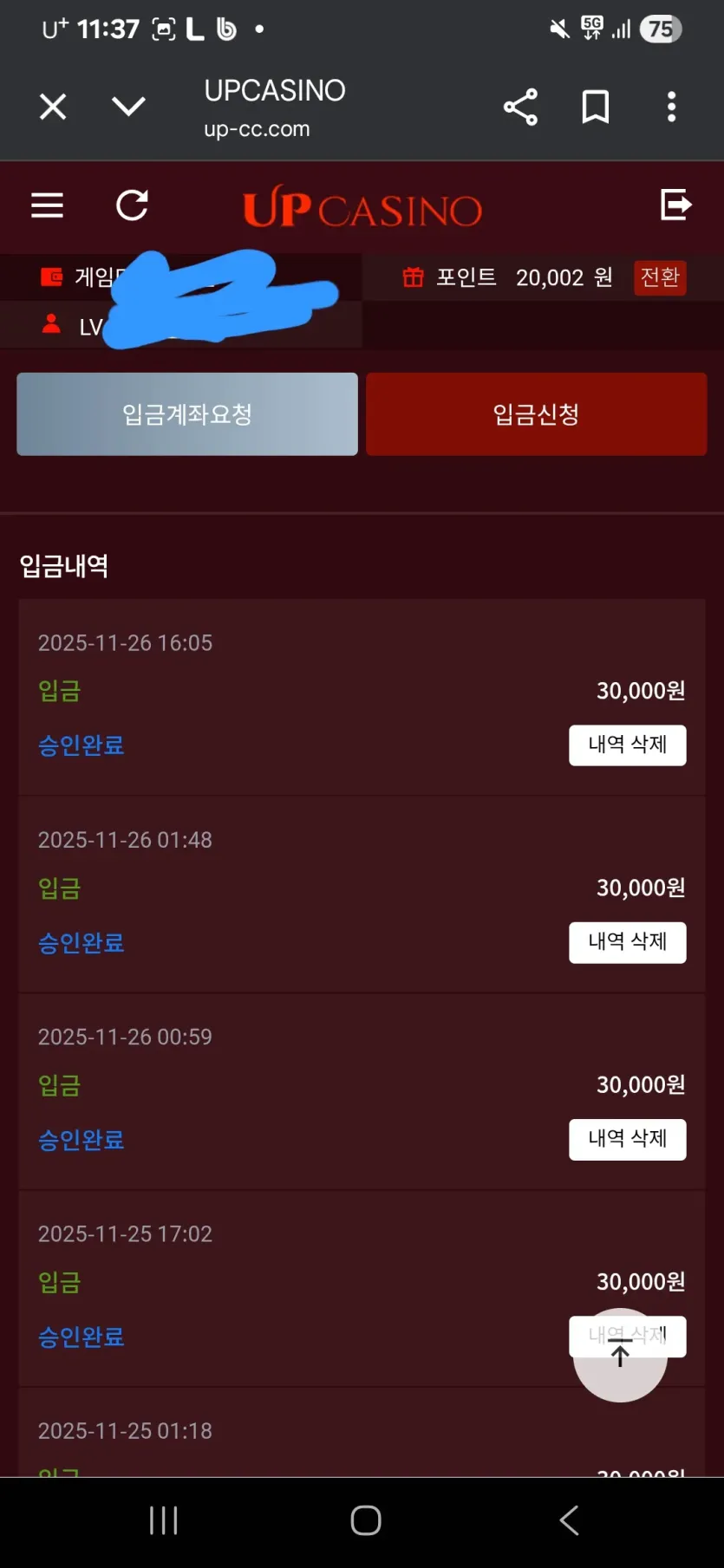Screen dimensions: 724x1568
Task: Delete the 2025-11-26 01:48 deposit record
Action: pos(628,942)
